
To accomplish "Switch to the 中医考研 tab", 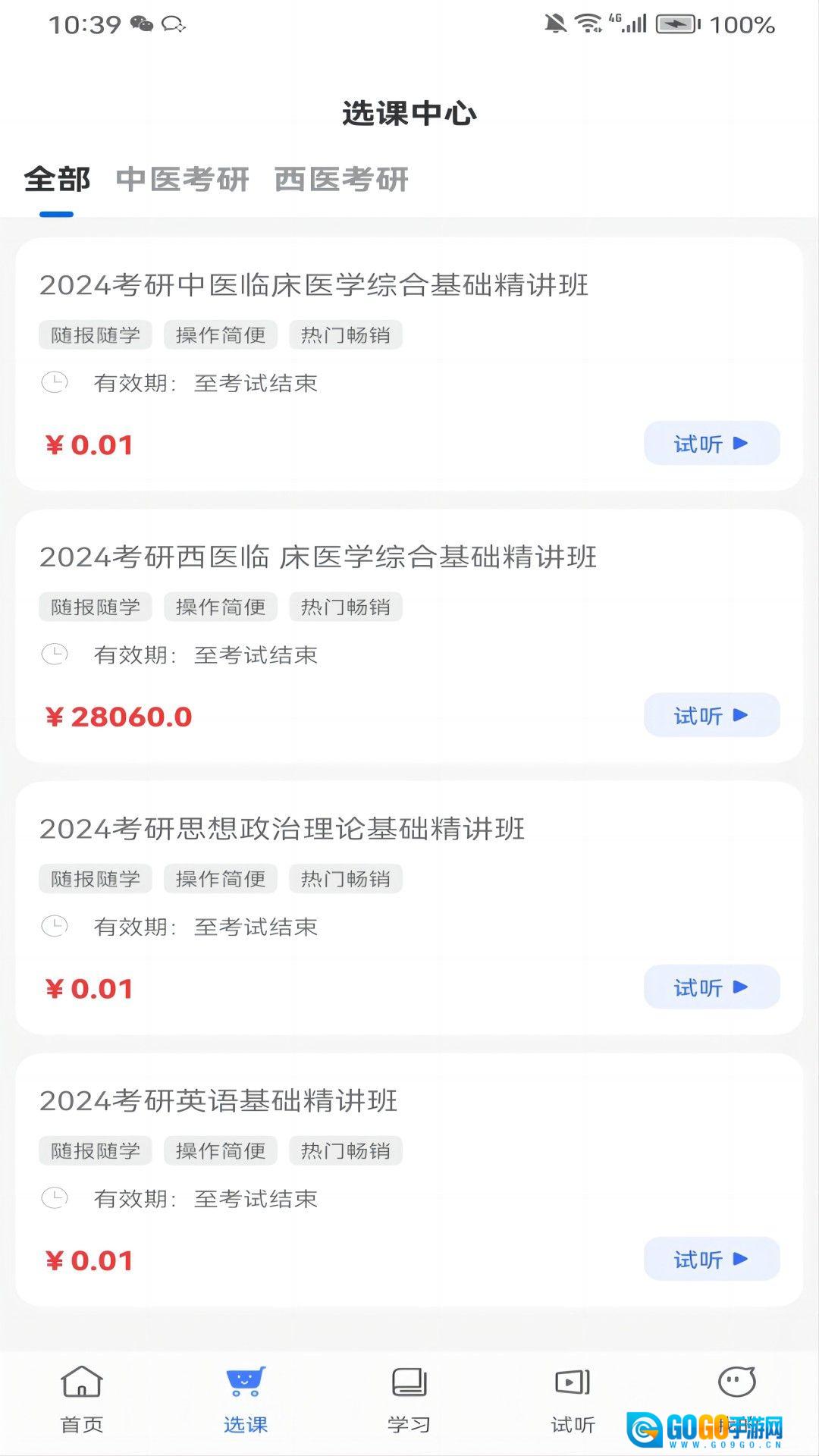I will pyautogui.click(x=182, y=180).
